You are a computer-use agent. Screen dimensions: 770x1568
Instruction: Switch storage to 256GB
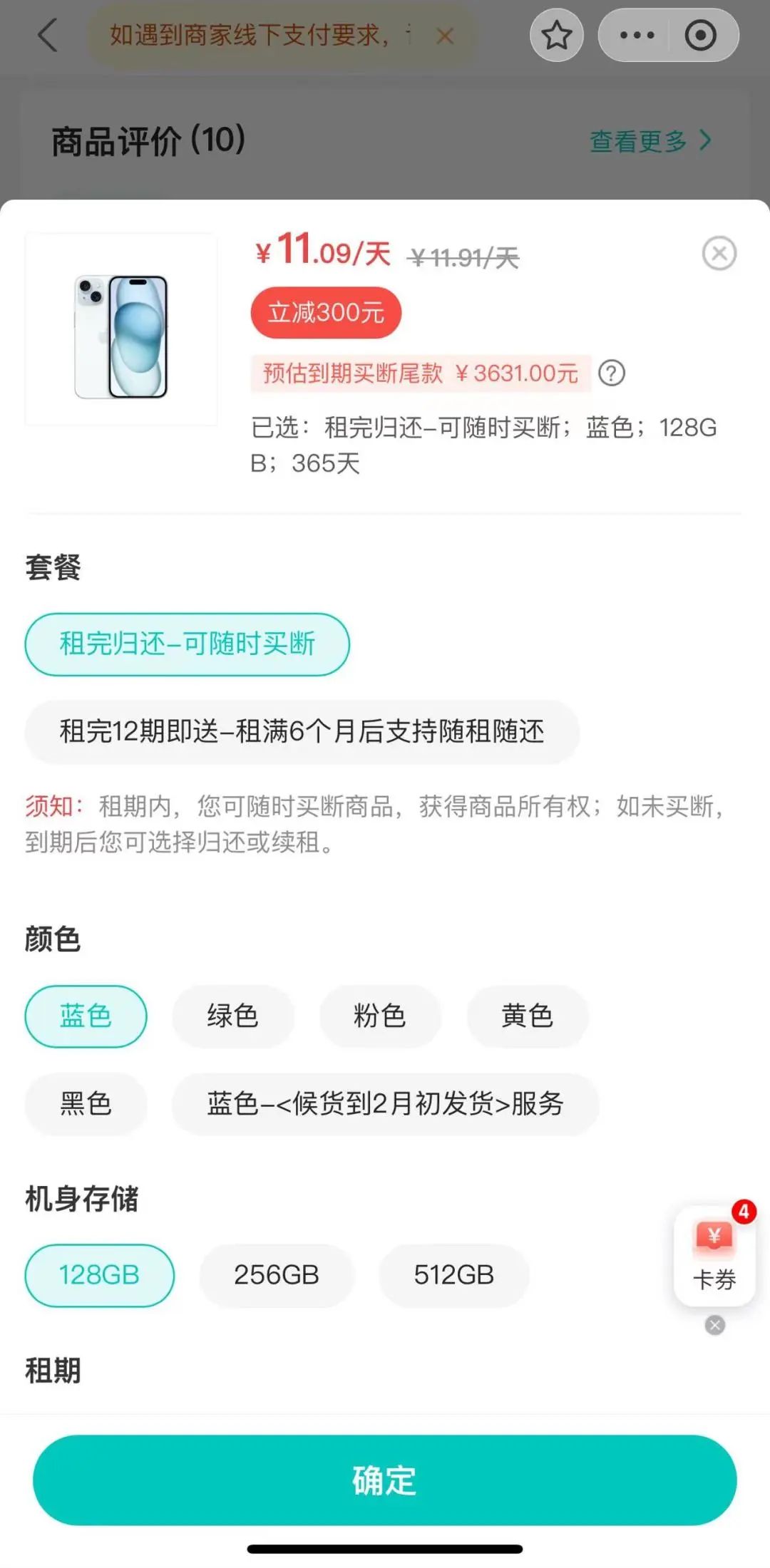[277, 1274]
